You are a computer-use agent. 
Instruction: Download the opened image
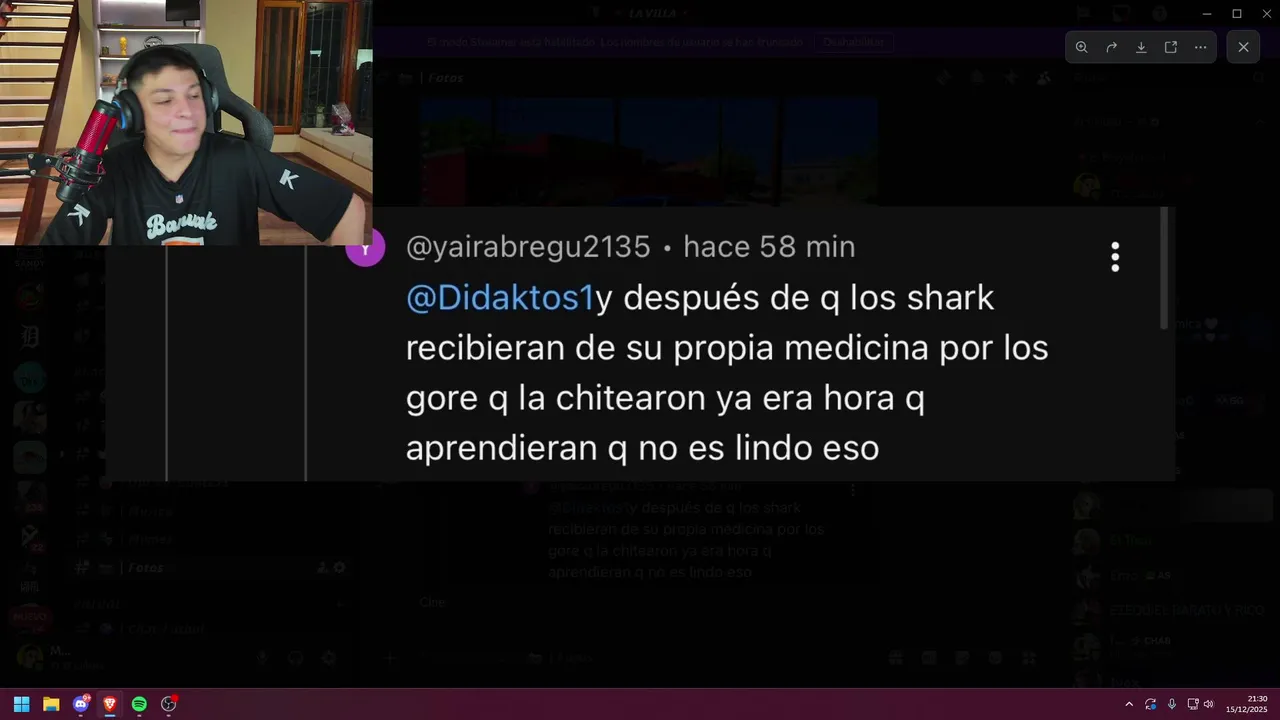(x=1141, y=47)
